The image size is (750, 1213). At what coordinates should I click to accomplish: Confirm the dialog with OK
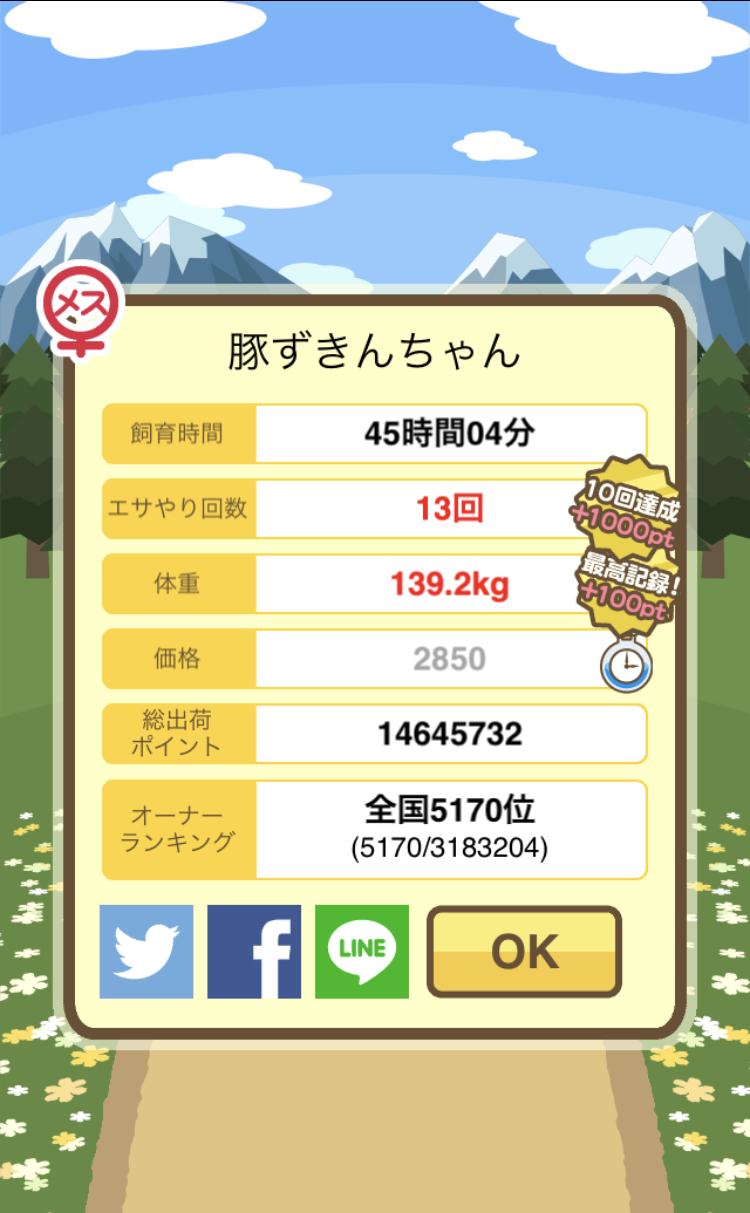(524, 952)
